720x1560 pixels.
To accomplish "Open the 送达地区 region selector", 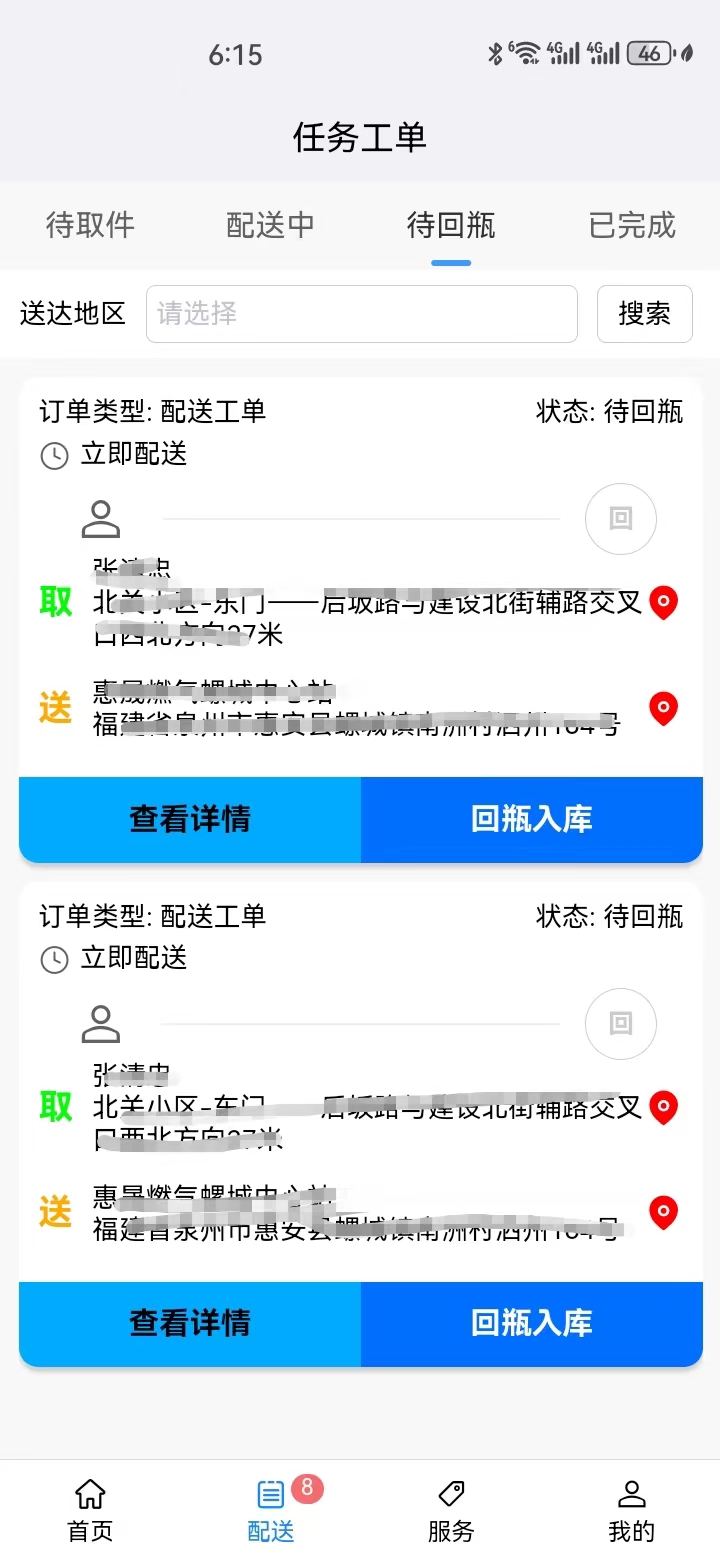I will coord(362,314).
